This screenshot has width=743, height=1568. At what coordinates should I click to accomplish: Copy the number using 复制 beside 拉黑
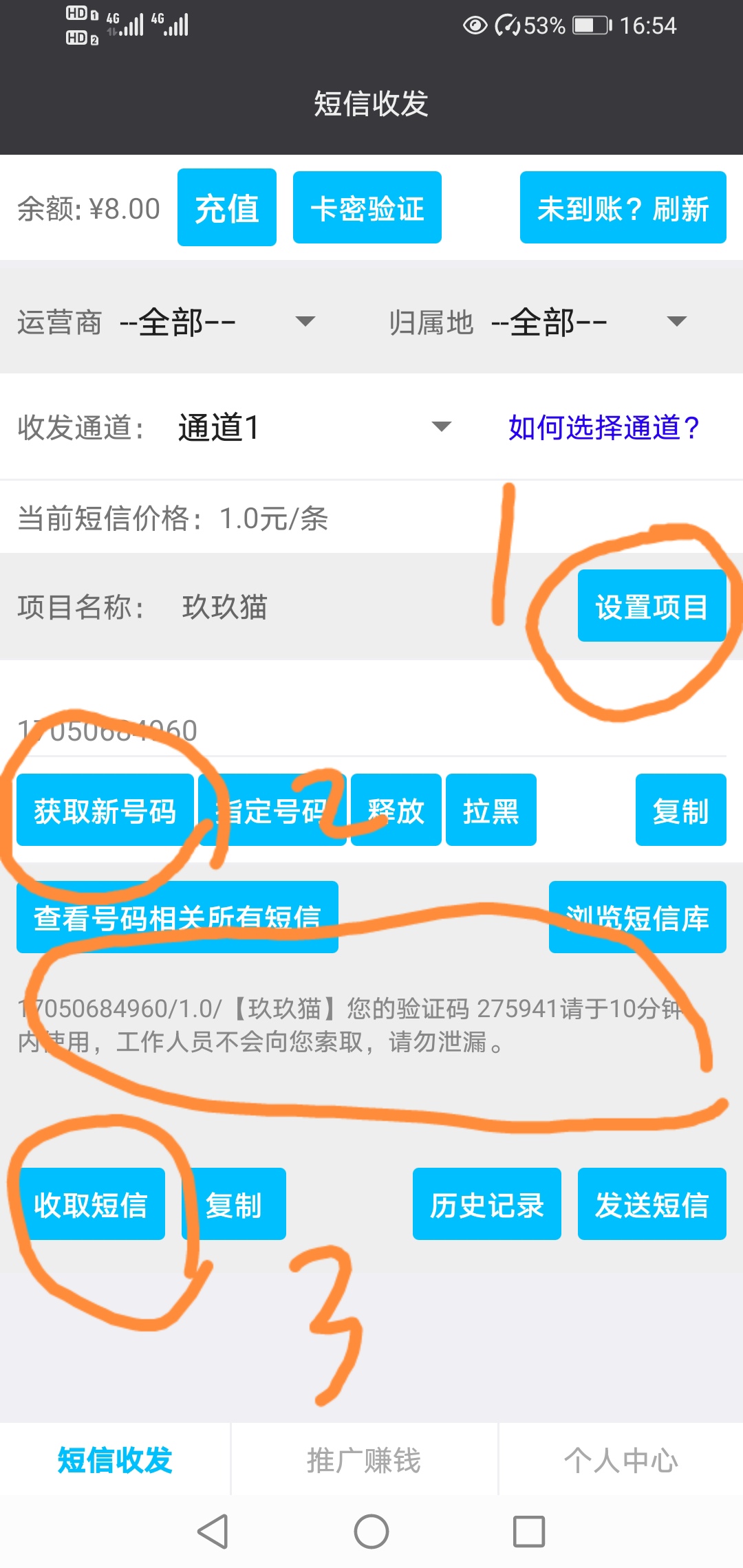click(680, 810)
